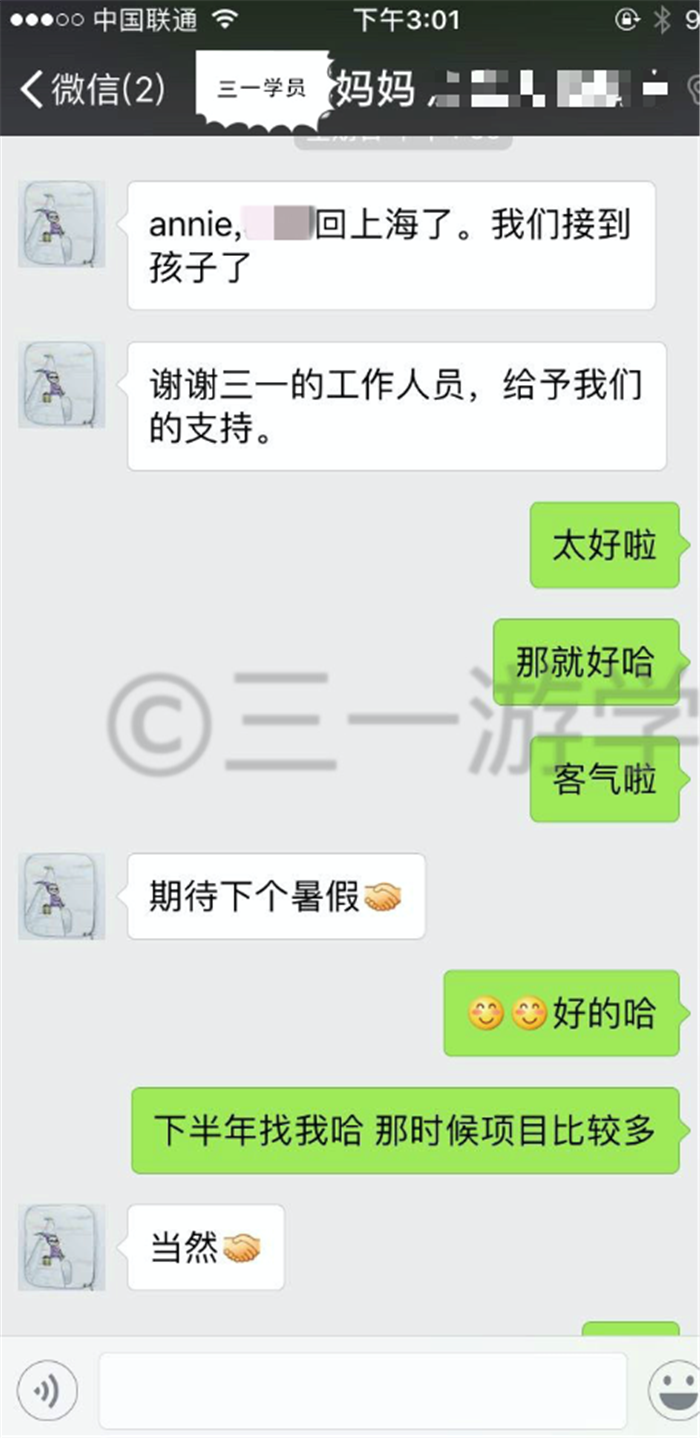Switch to voice message input
The height and width of the screenshot is (1438, 700).
(x=46, y=1390)
